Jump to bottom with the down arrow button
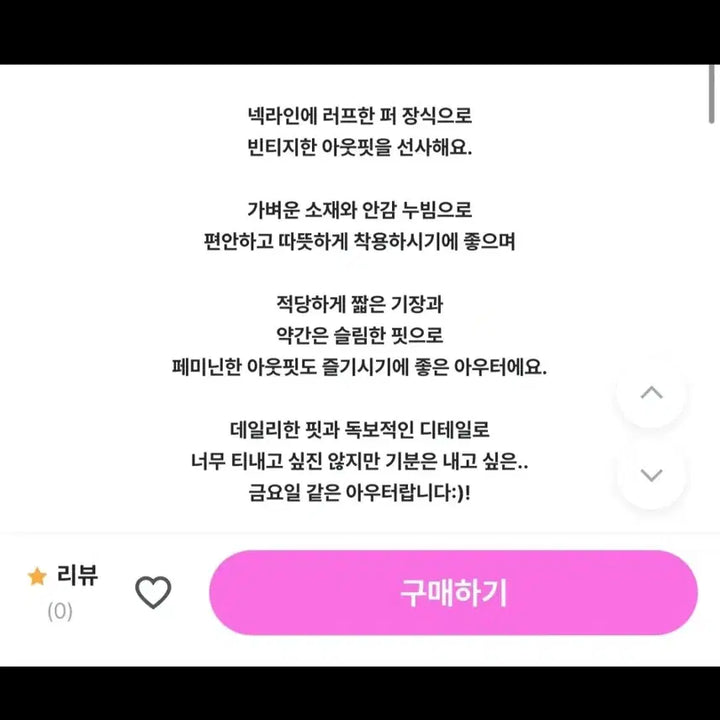This screenshot has height=720, width=720. coord(651,475)
